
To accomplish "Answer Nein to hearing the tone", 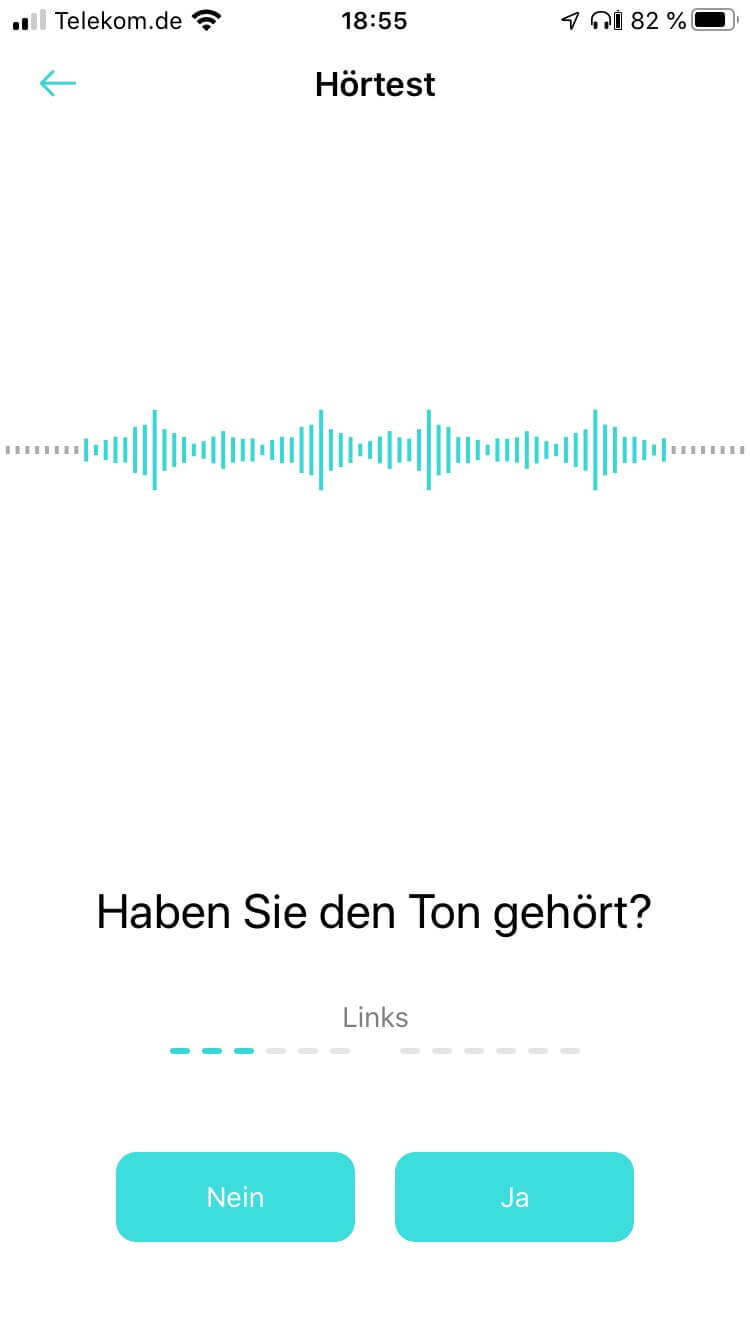I will [235, 1197].
